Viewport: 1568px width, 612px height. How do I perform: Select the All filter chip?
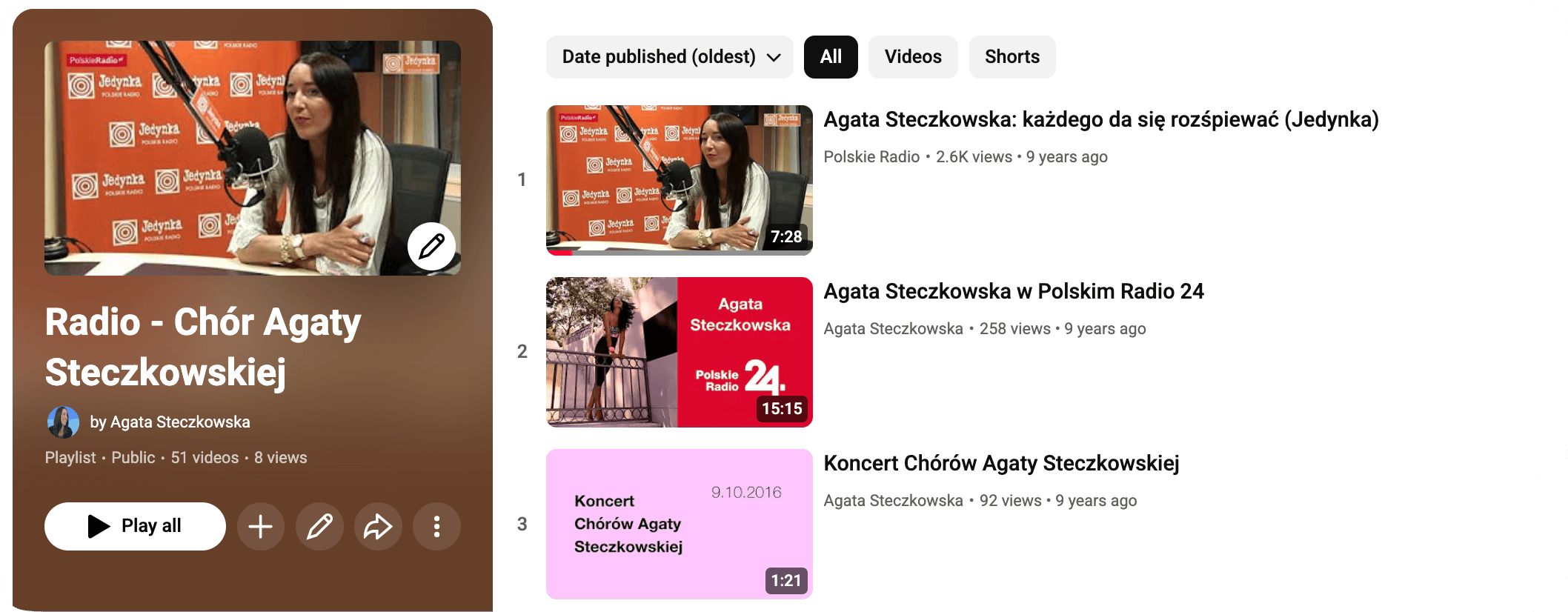coord(831,57)
